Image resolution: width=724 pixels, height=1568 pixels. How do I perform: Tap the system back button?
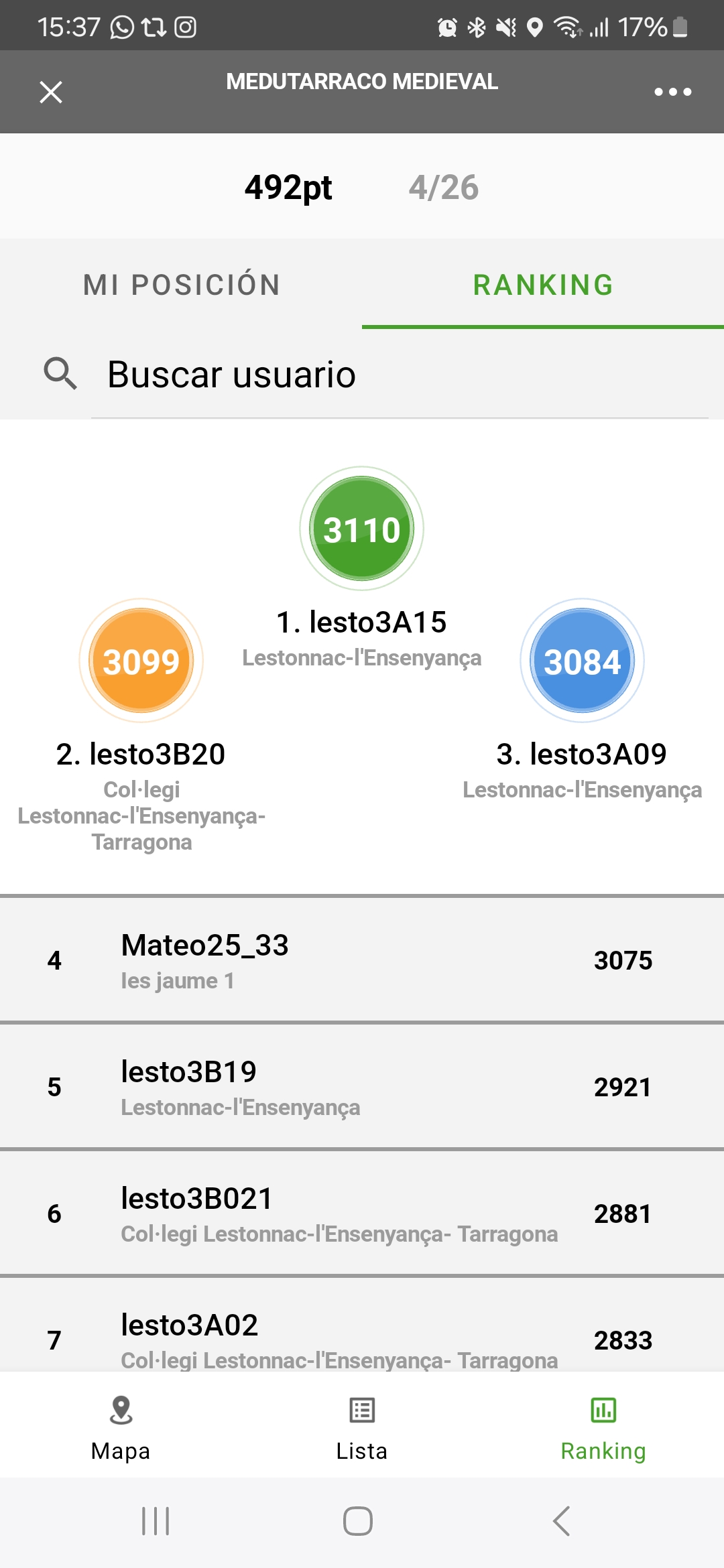click(x=562, y=1520)
